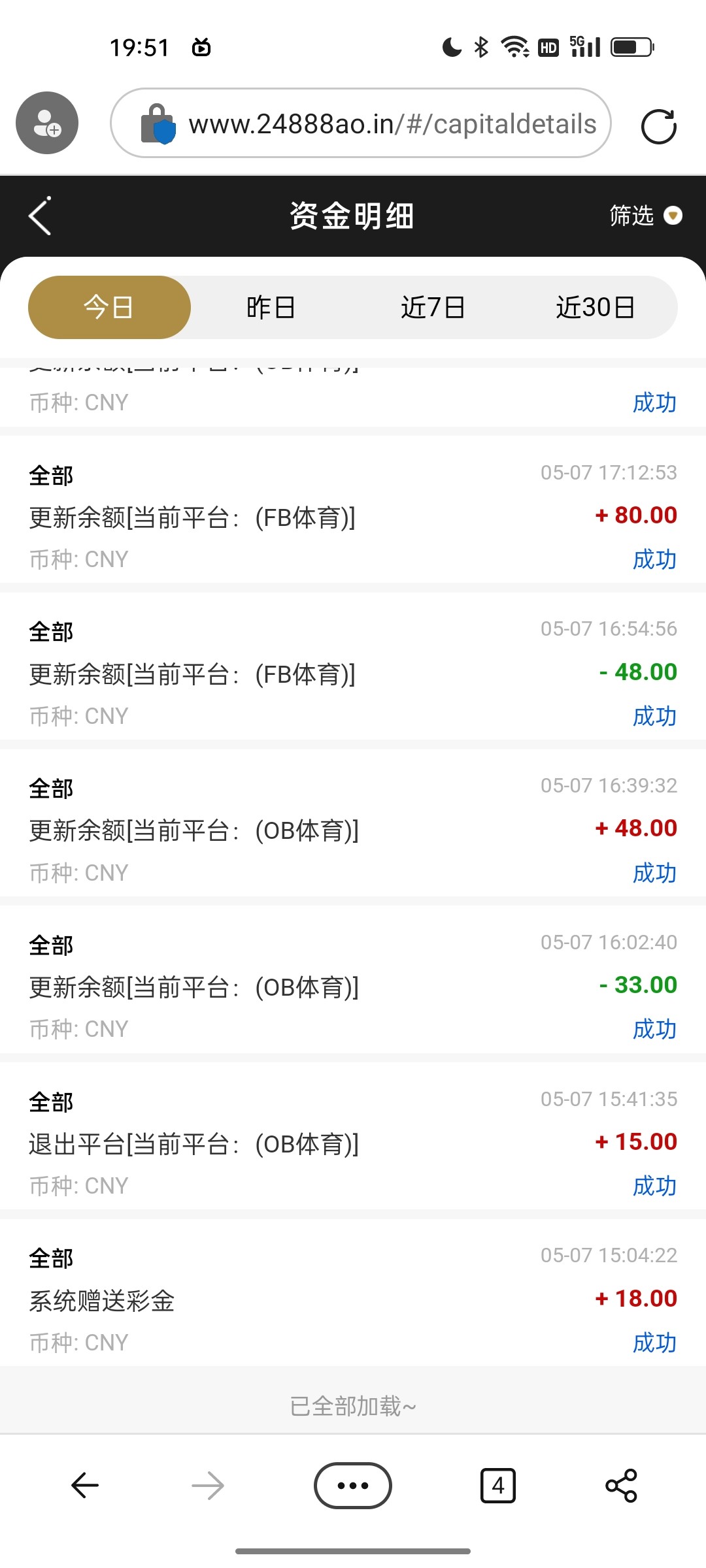Go back from 资金明细 page
The width and height of the screenshot is (706, 1568).
pyautogui.click(x=41, y=216)
